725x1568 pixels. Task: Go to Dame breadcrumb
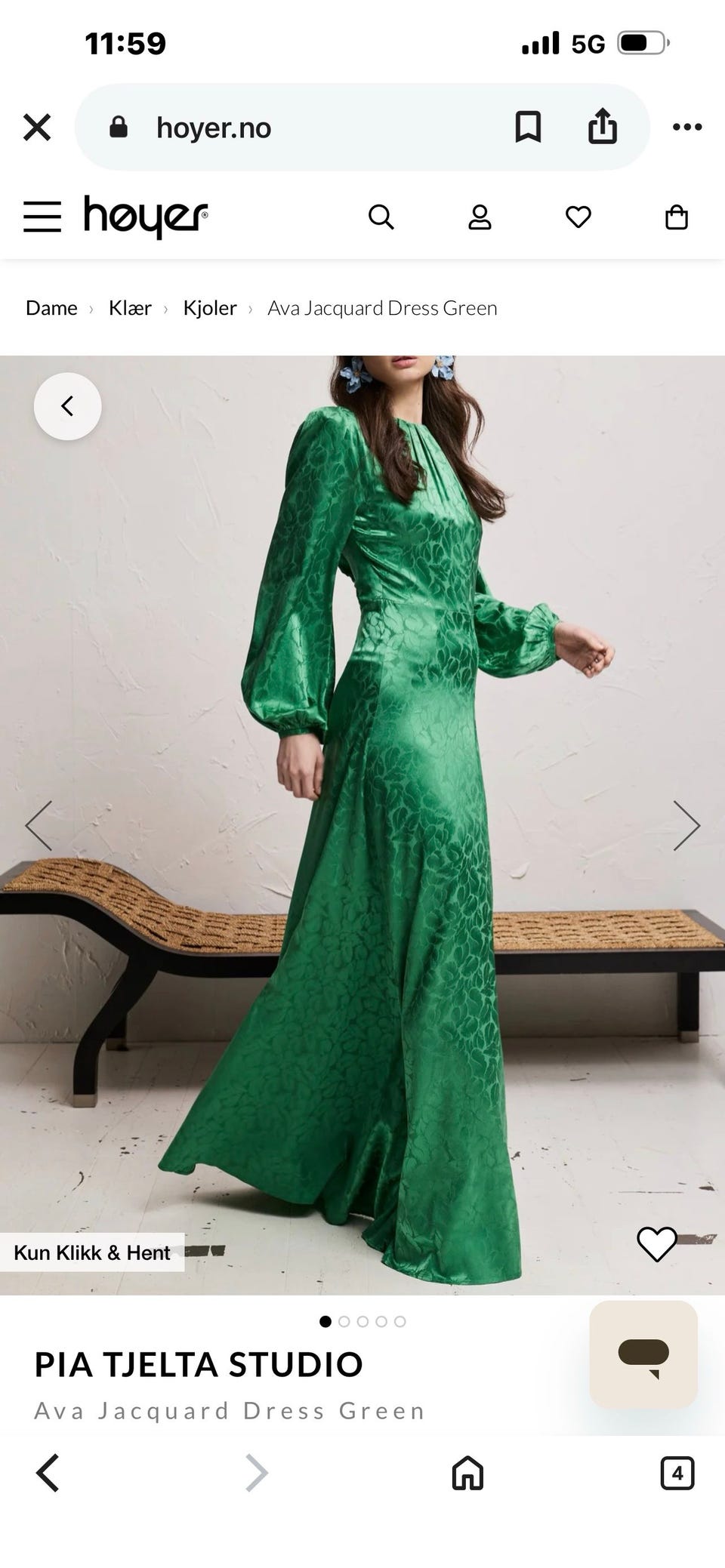point(51,308)
